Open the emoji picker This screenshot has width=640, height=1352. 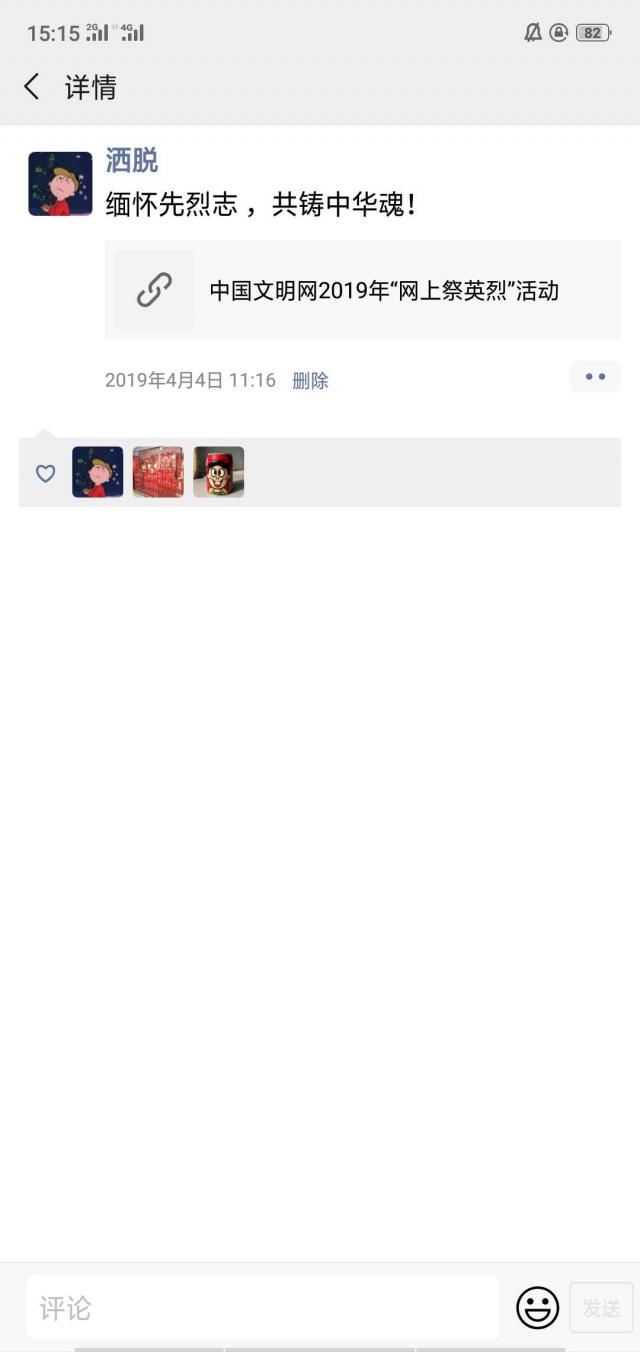[x=537, y=1307]
